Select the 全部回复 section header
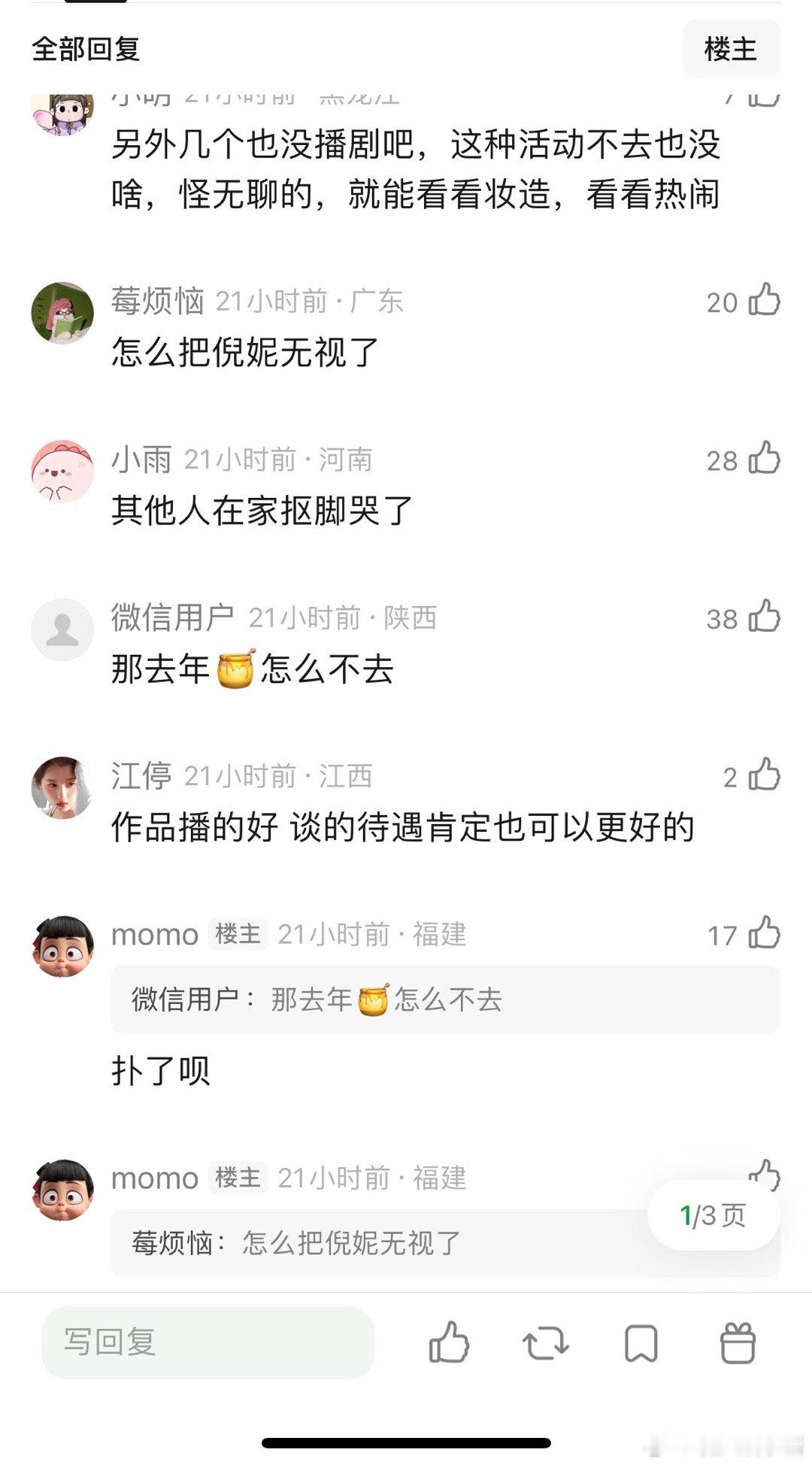Image resolution: width=812 pixels, height=1465 pixels. click(85, 49)
